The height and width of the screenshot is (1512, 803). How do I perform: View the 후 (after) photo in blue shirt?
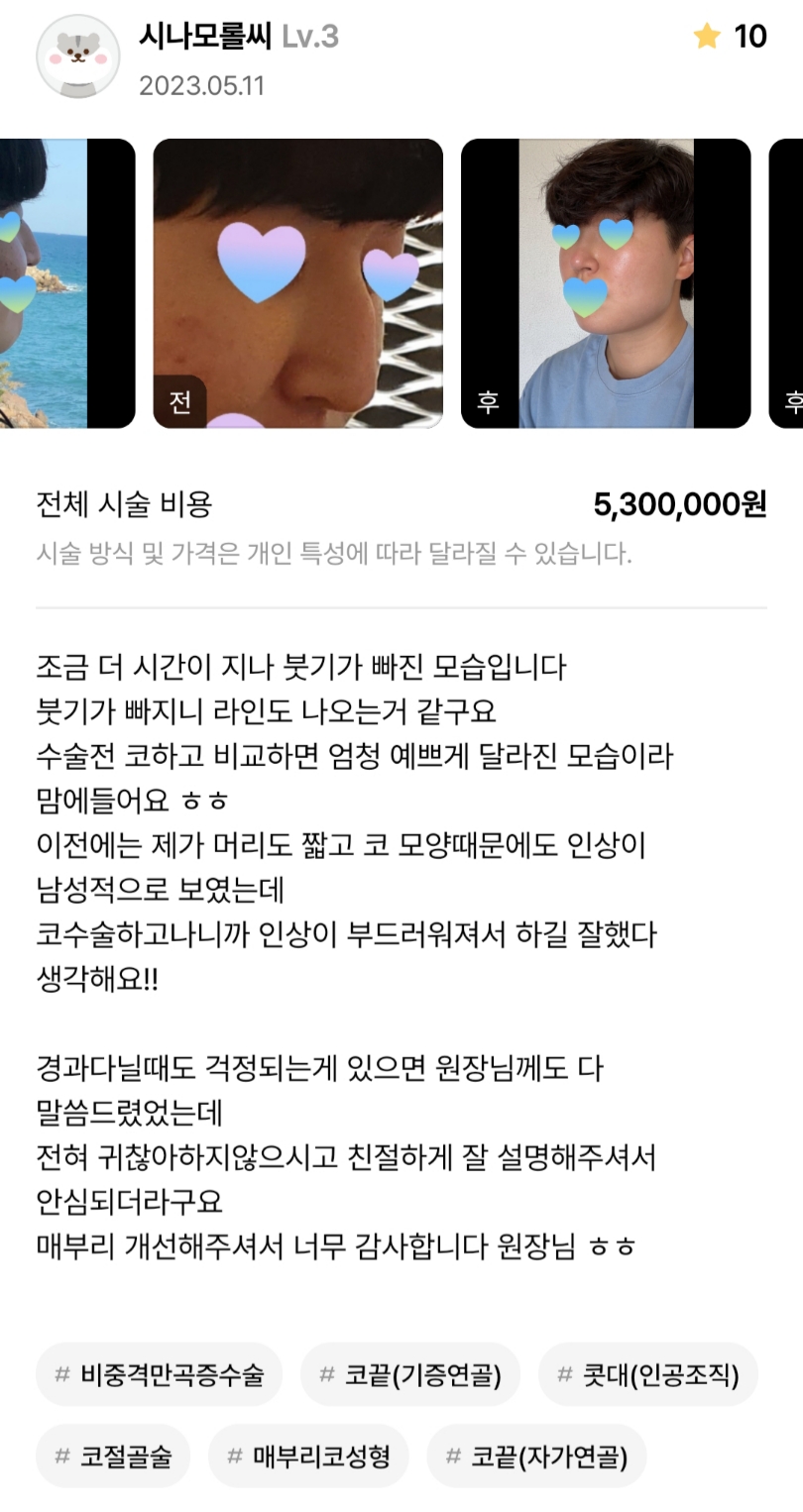pyautogui.click(x=606, y=283)
